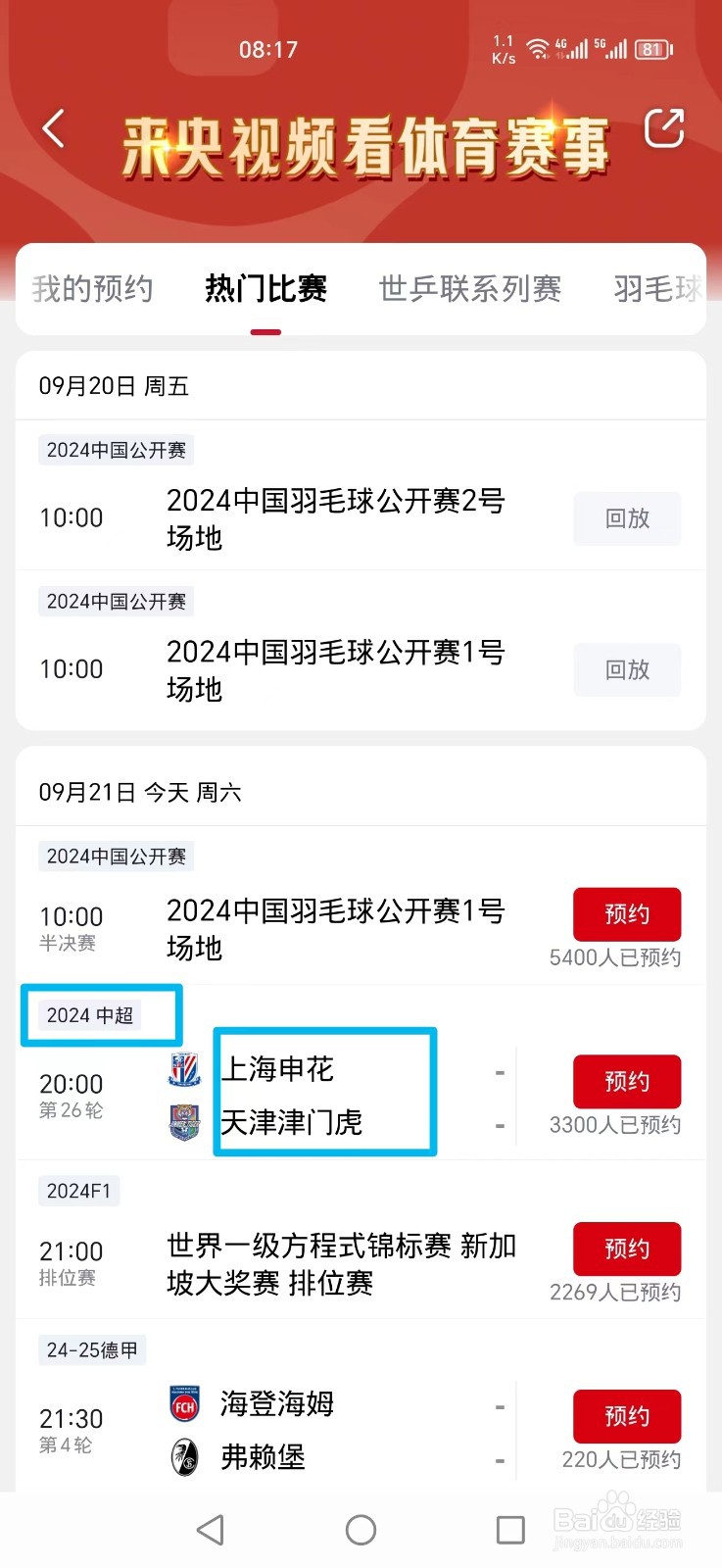The height and width of the screenshot is (1568, 722).
Task: Reserve the 海登海姆 vs 弗赖堡 match
Action: click(627, 1416)
